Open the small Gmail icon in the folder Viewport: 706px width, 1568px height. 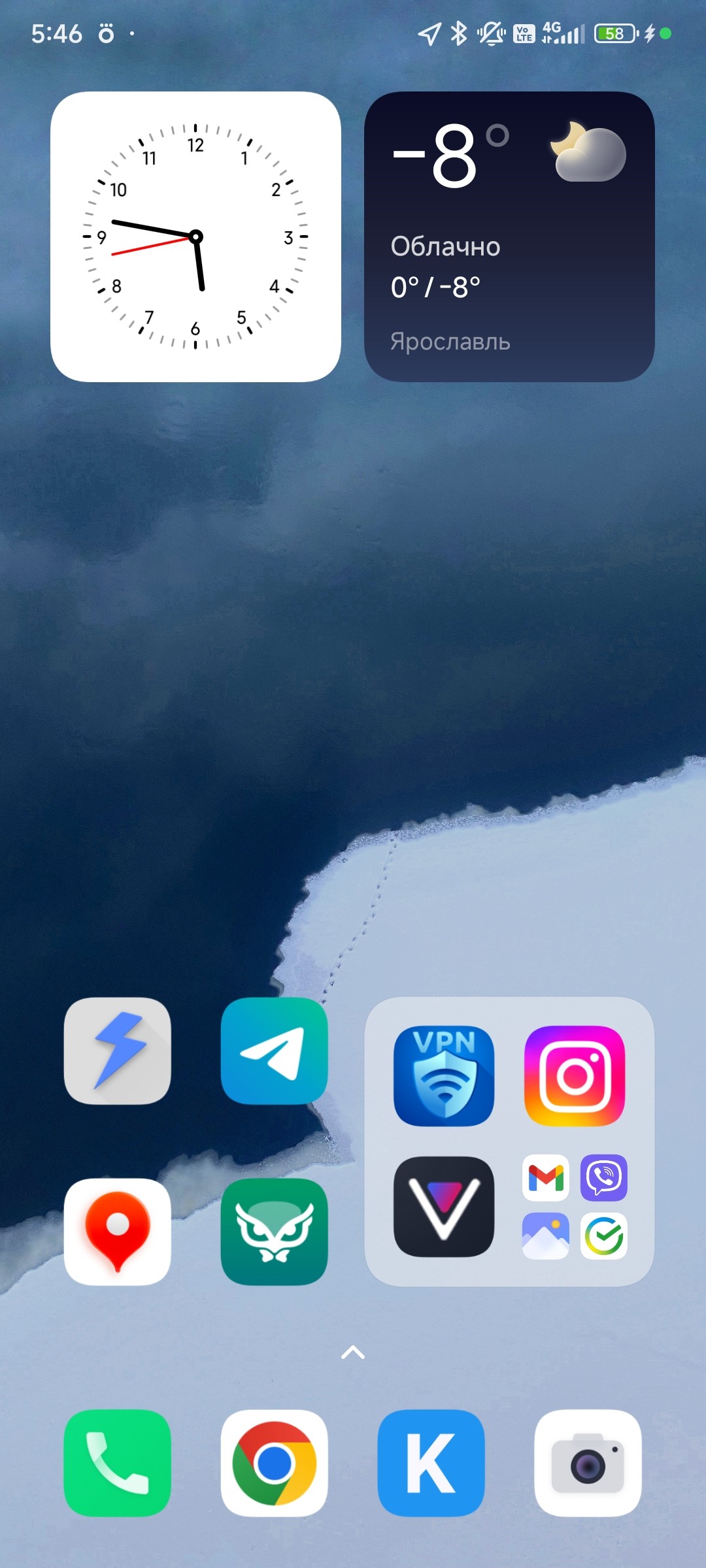click(546, 1178)
